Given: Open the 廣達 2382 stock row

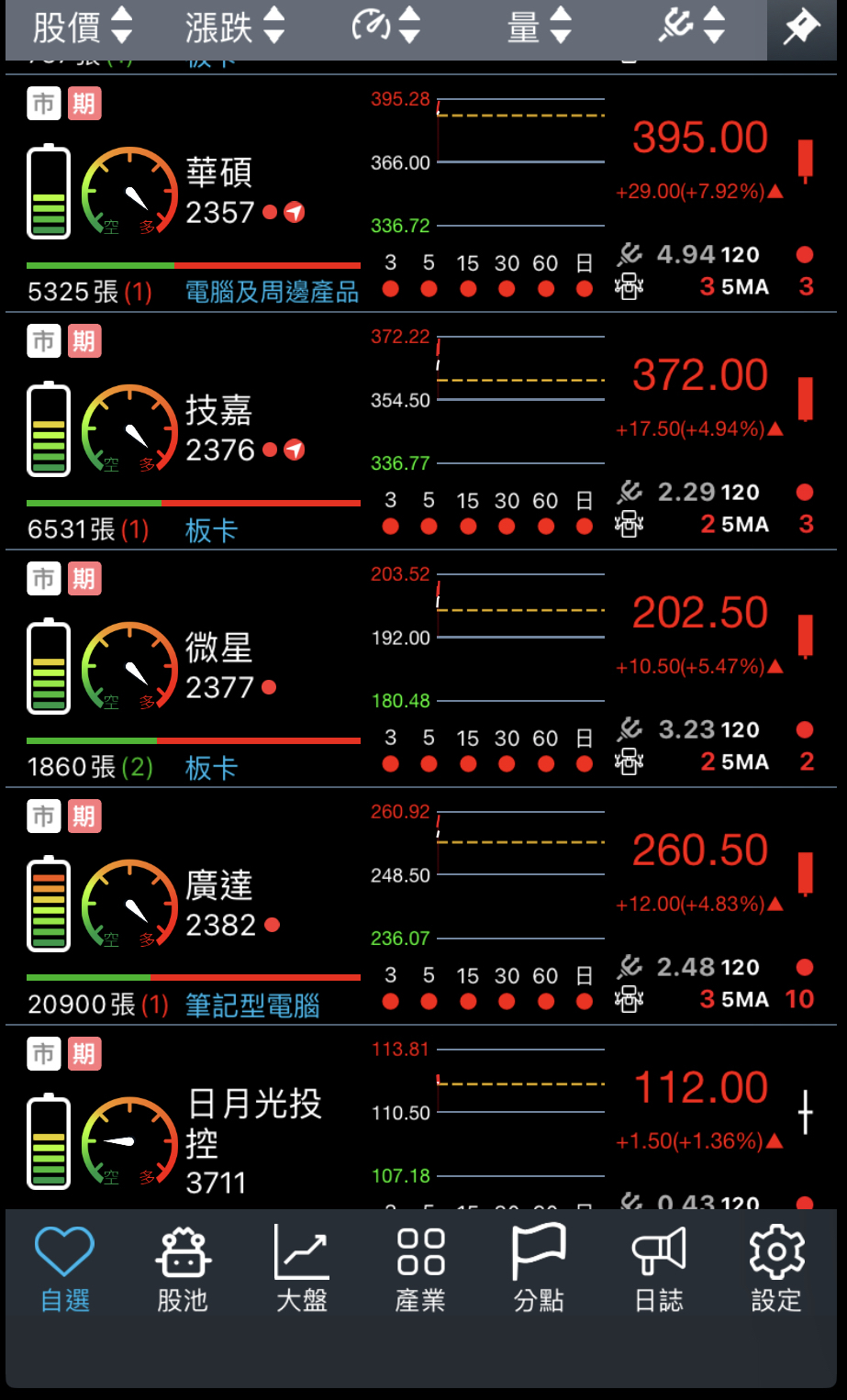Looking at the screenshot, I should tap(421, 906).
